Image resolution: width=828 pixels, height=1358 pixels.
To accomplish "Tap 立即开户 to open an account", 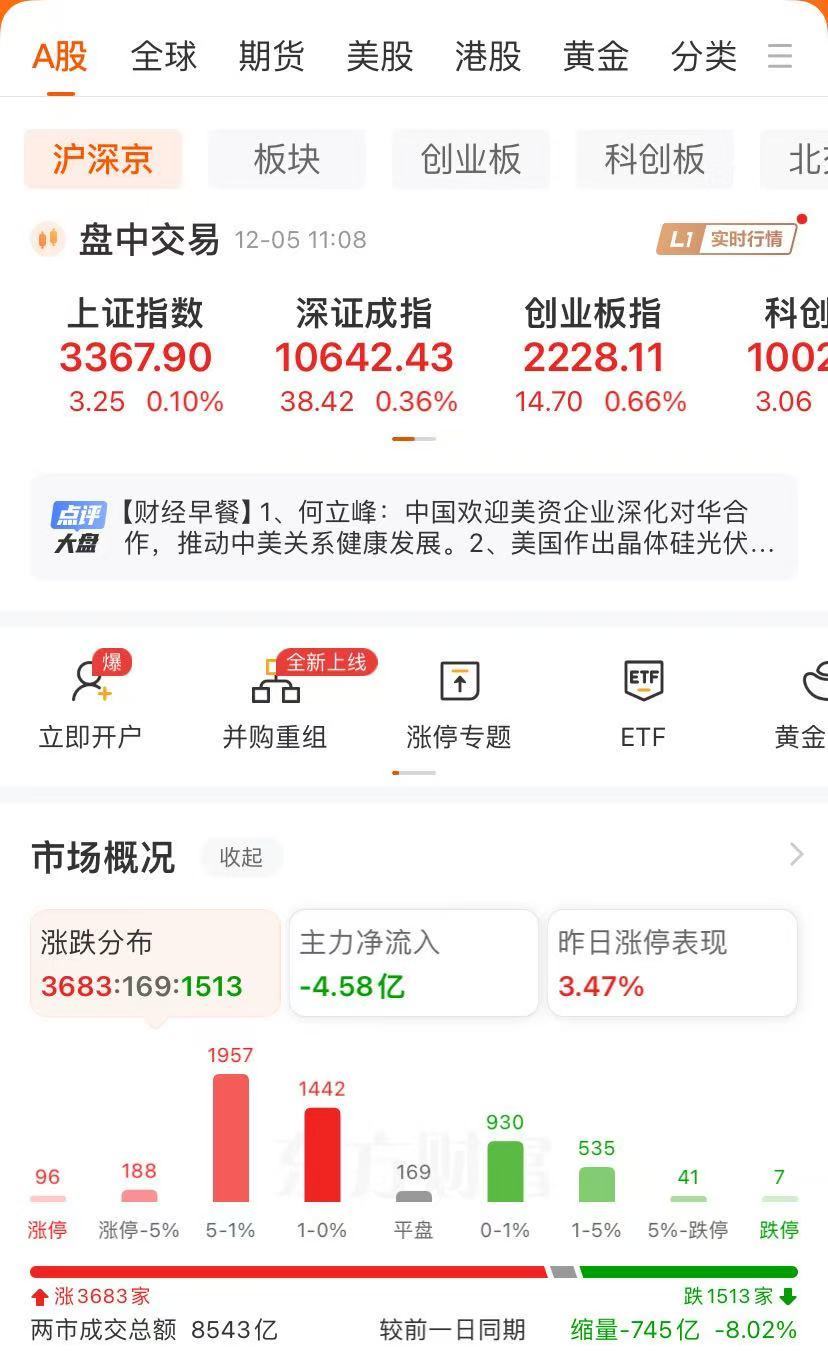I will point(90,702).
